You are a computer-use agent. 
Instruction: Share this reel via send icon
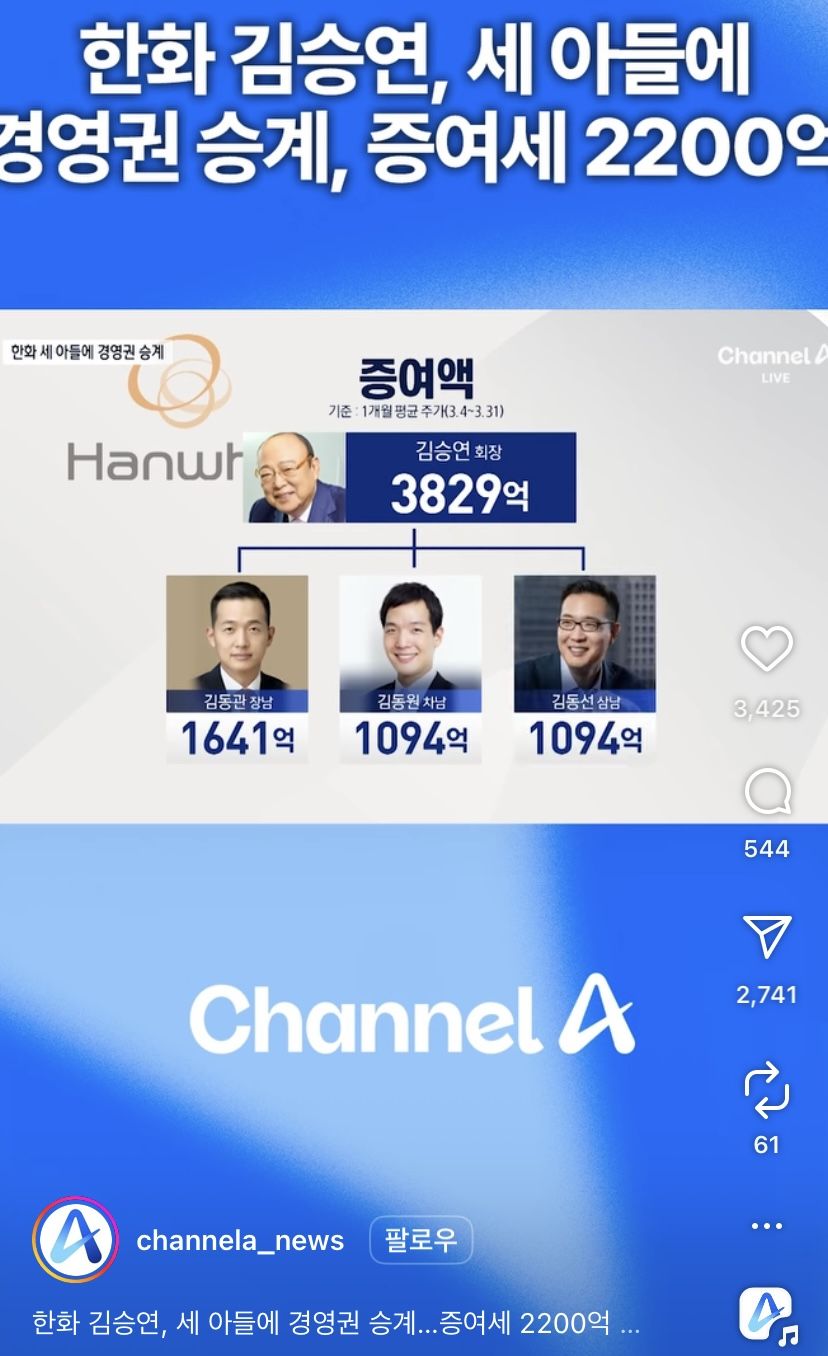coord(767,937)
